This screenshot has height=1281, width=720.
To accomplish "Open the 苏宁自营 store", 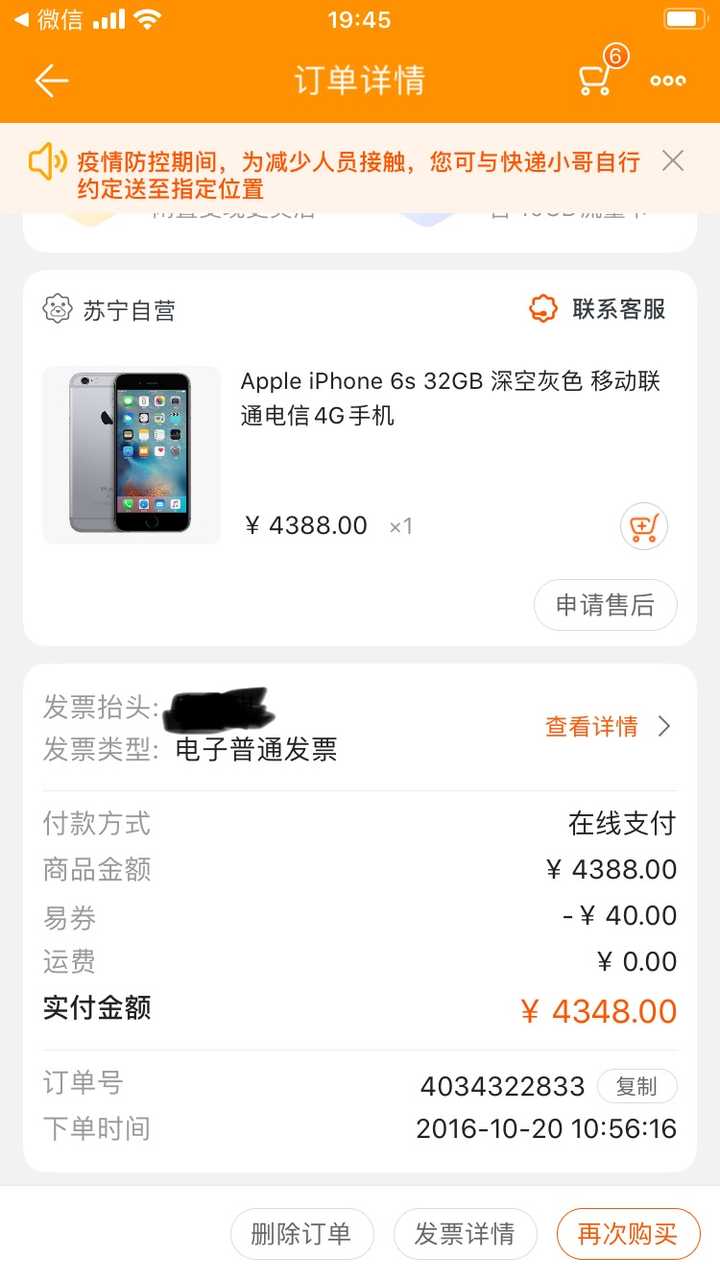I will pos(110,310).
